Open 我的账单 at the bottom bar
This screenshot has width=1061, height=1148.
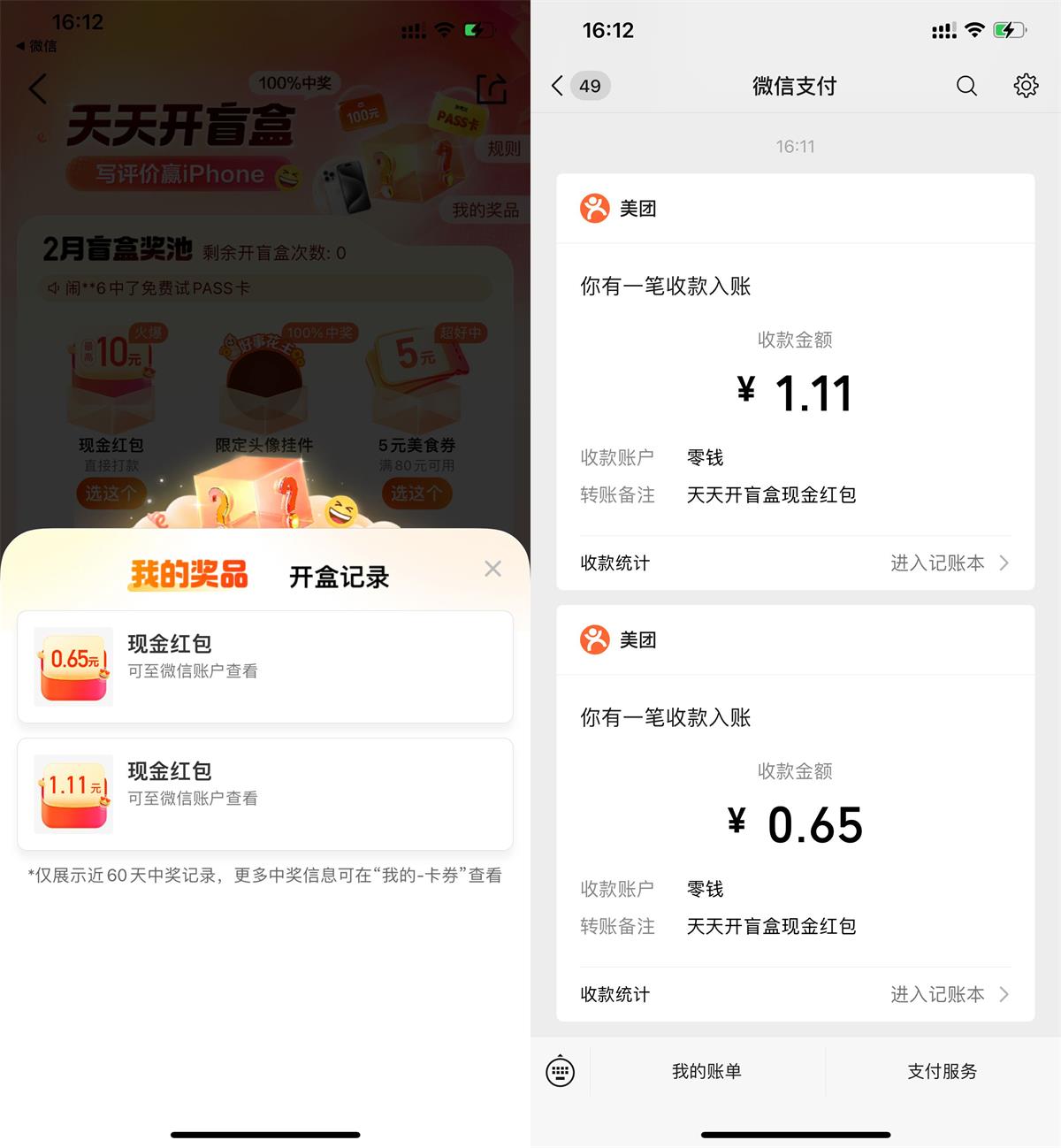705,1071
